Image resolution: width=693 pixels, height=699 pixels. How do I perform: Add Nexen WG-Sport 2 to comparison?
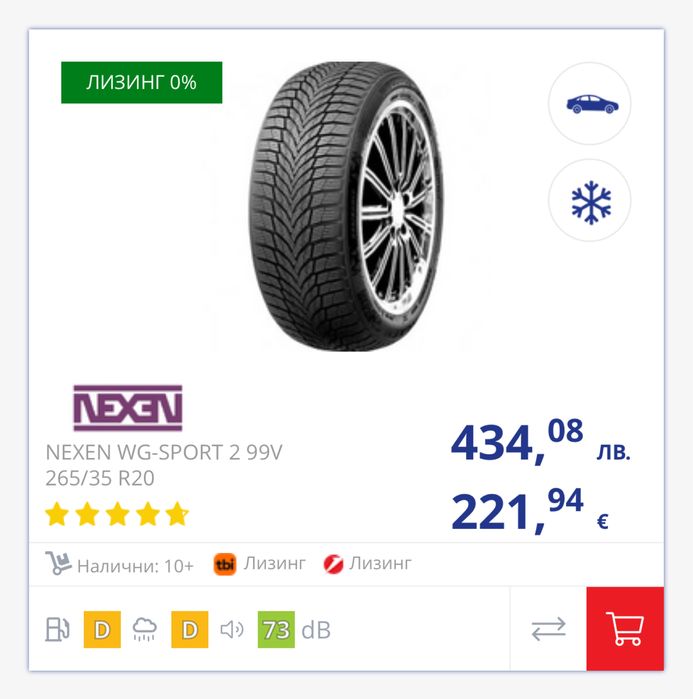548,628
